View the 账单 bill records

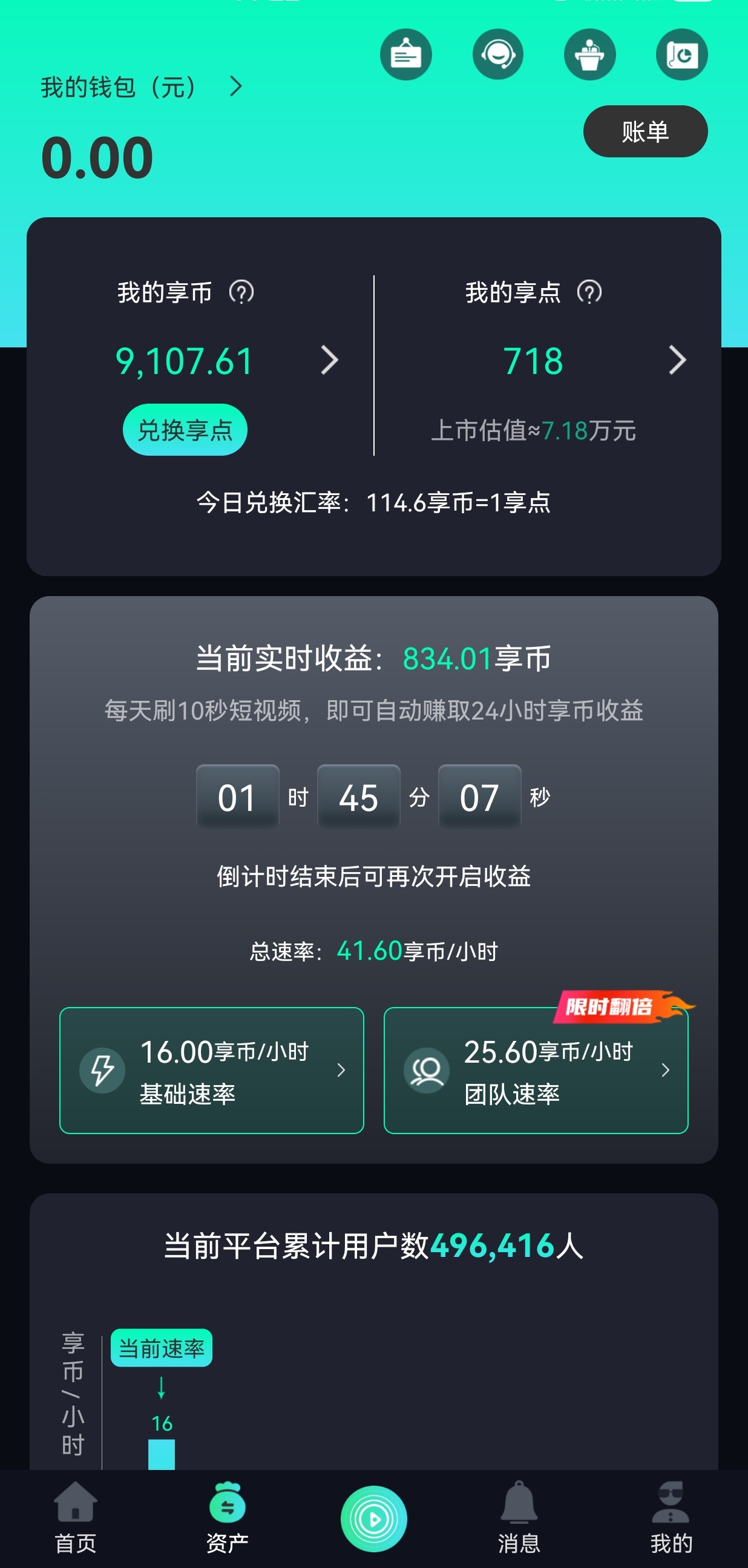coord(645,131)
